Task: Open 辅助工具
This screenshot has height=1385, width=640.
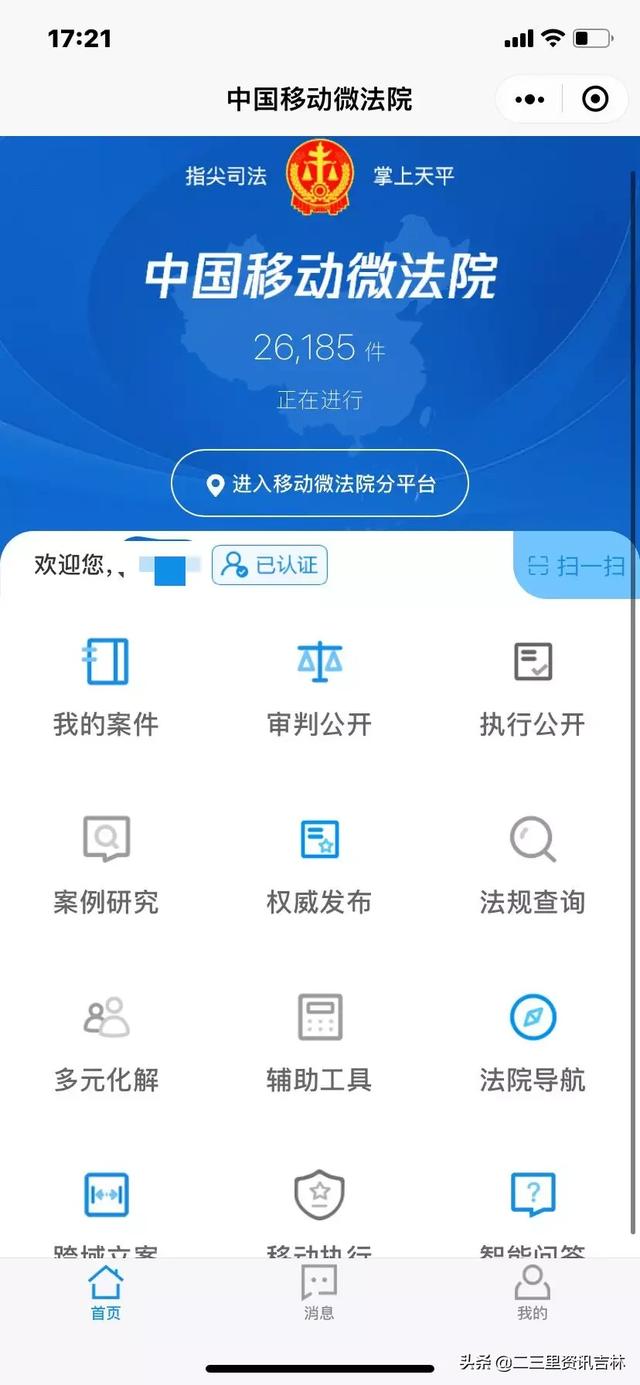Action: 320,1044
